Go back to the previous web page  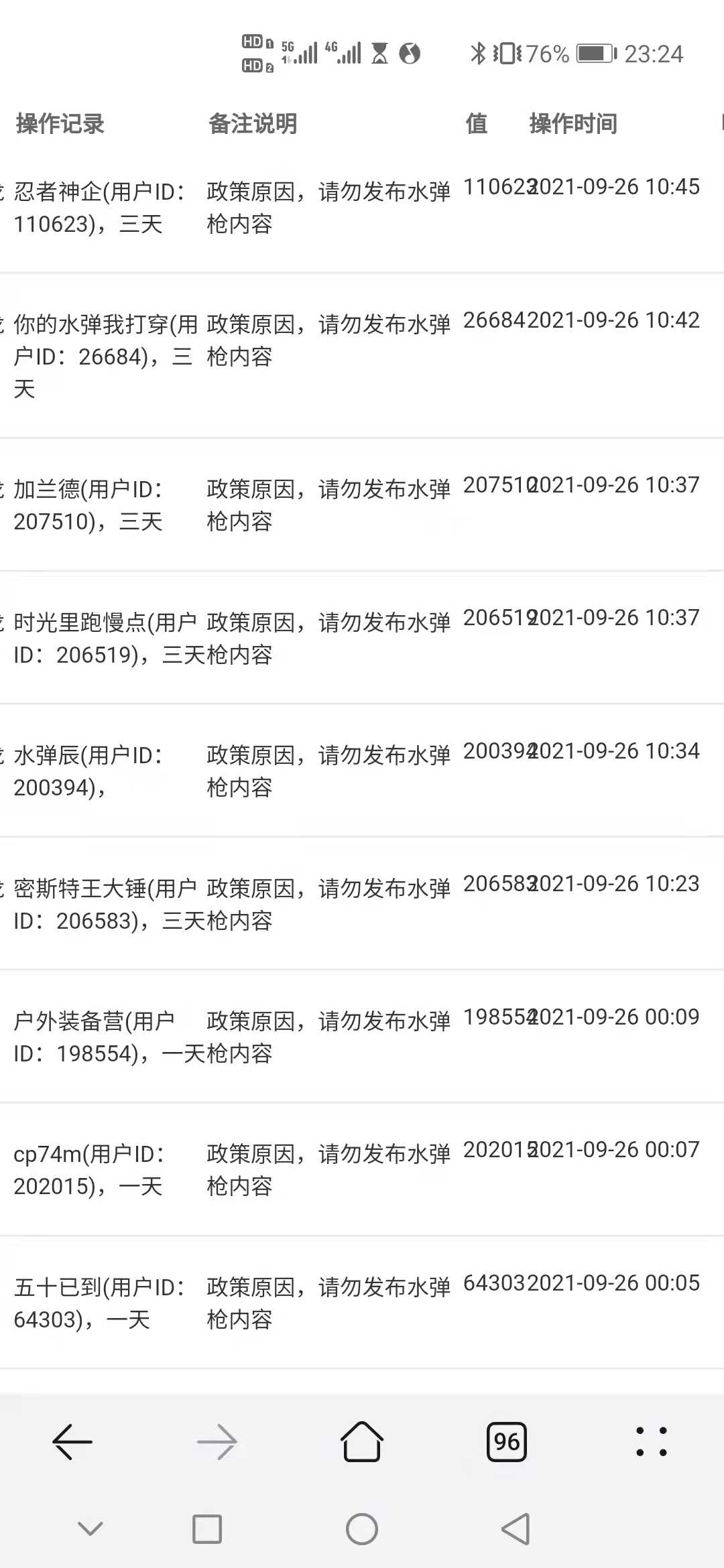(72, 1441)
